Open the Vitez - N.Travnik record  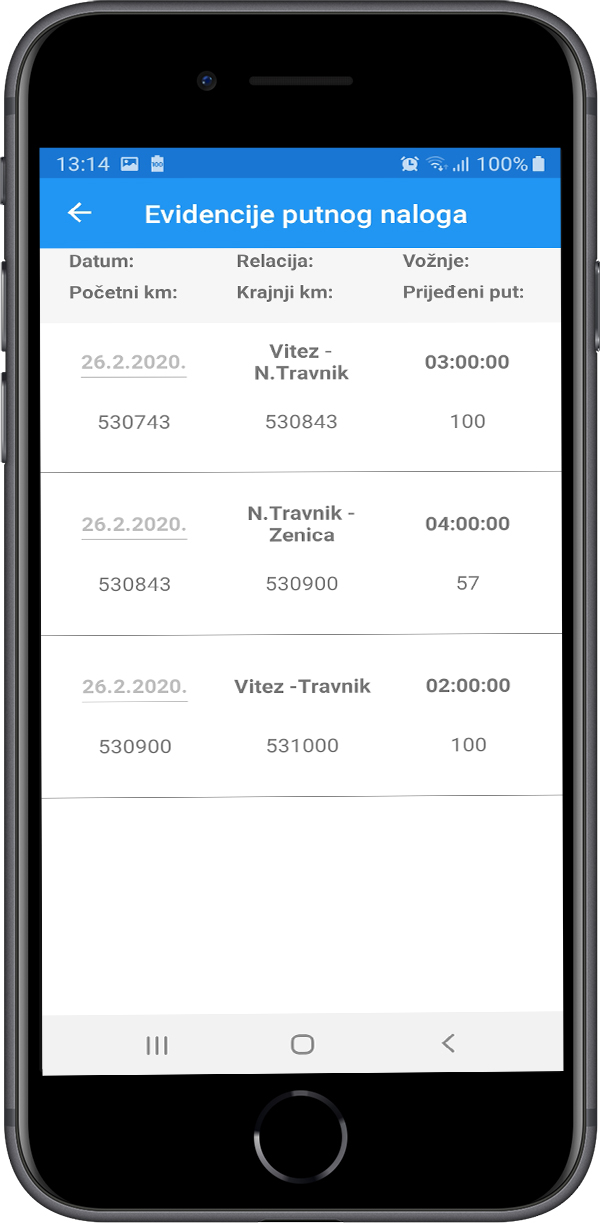(x=300, y=397)
